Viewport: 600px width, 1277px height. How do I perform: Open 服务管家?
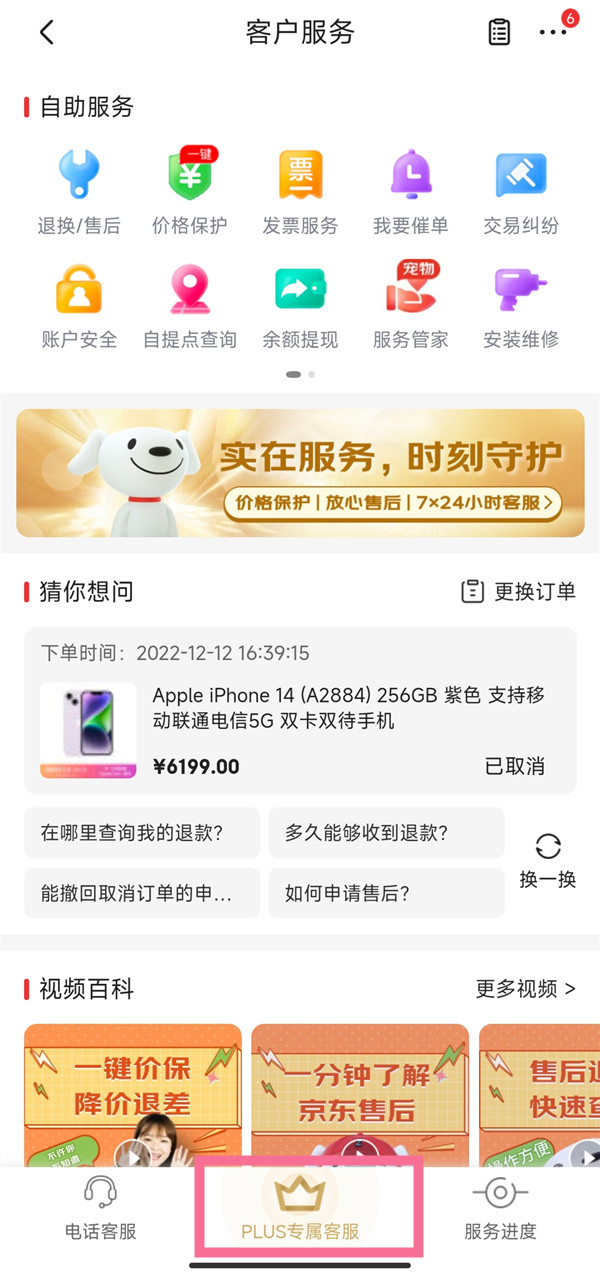click(x=410, y=306)
